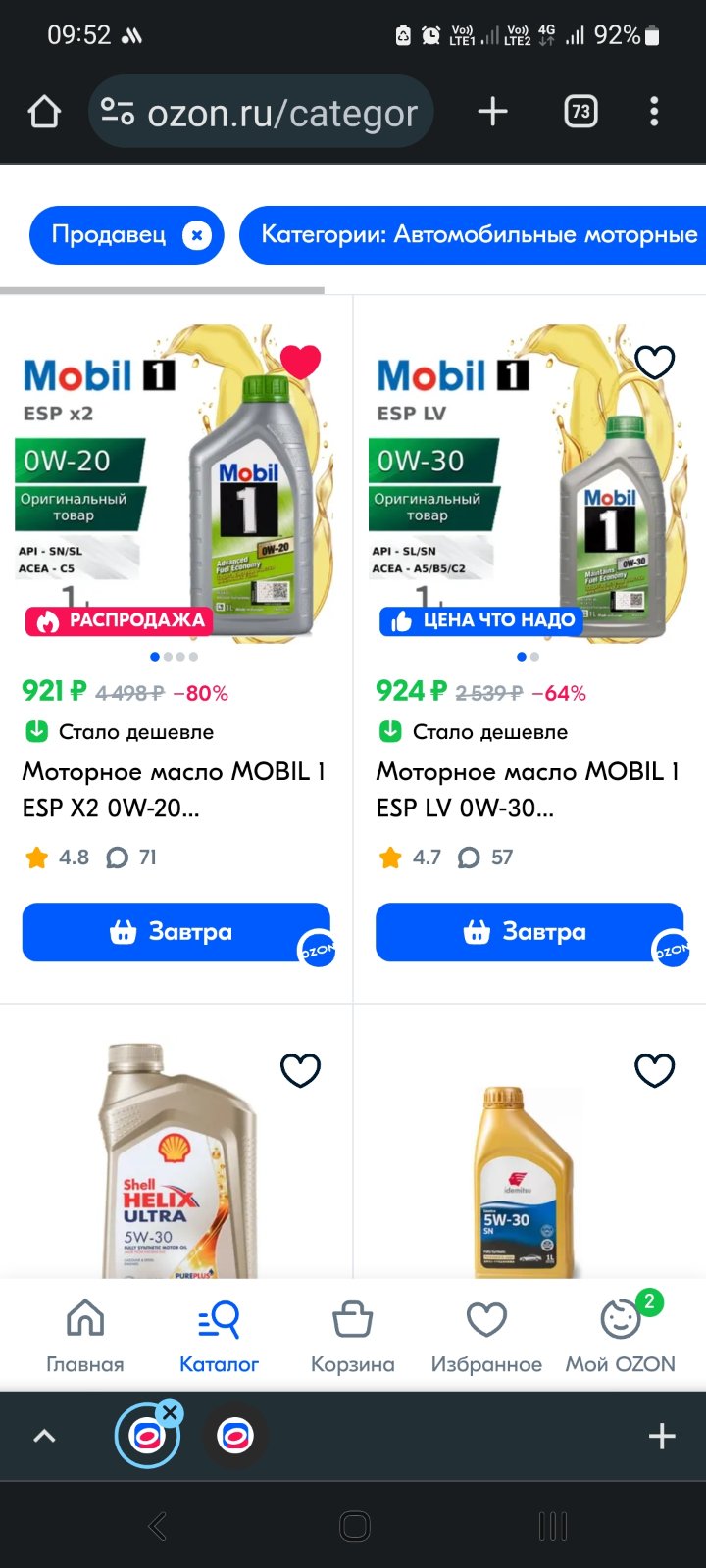Tap the system back button
The height and width of the screenshot is (1568, 706).
[157, 1526]
